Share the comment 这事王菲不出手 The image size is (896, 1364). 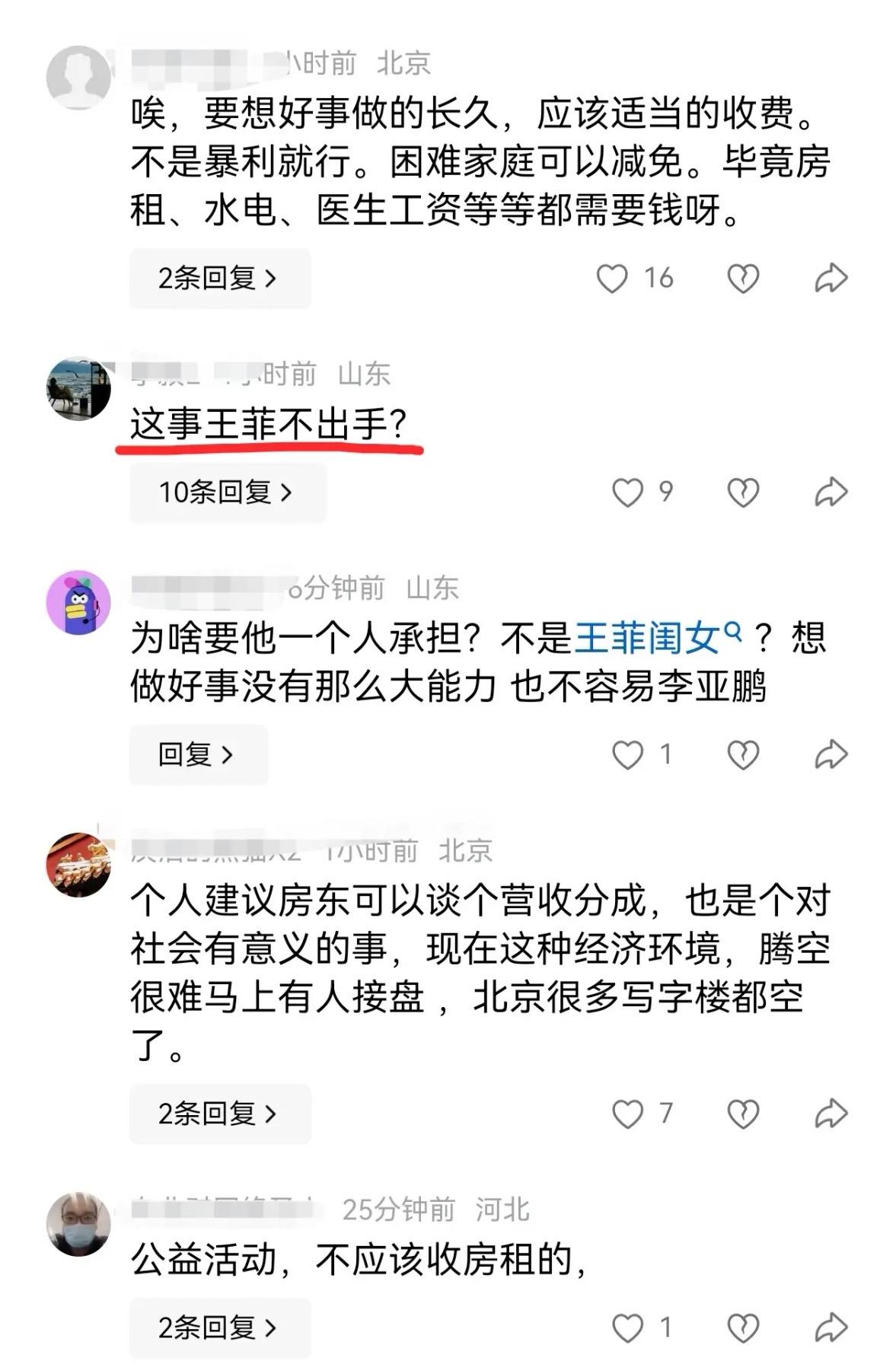point(831,492)
